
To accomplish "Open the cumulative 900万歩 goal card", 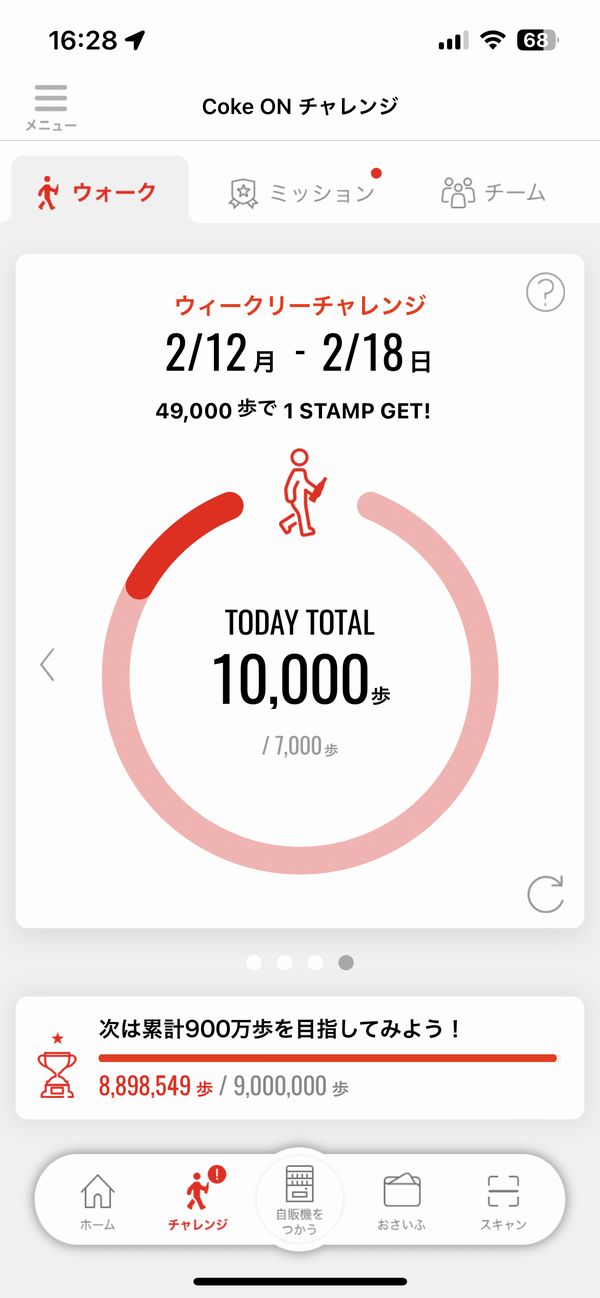I will click(300, 1057).
